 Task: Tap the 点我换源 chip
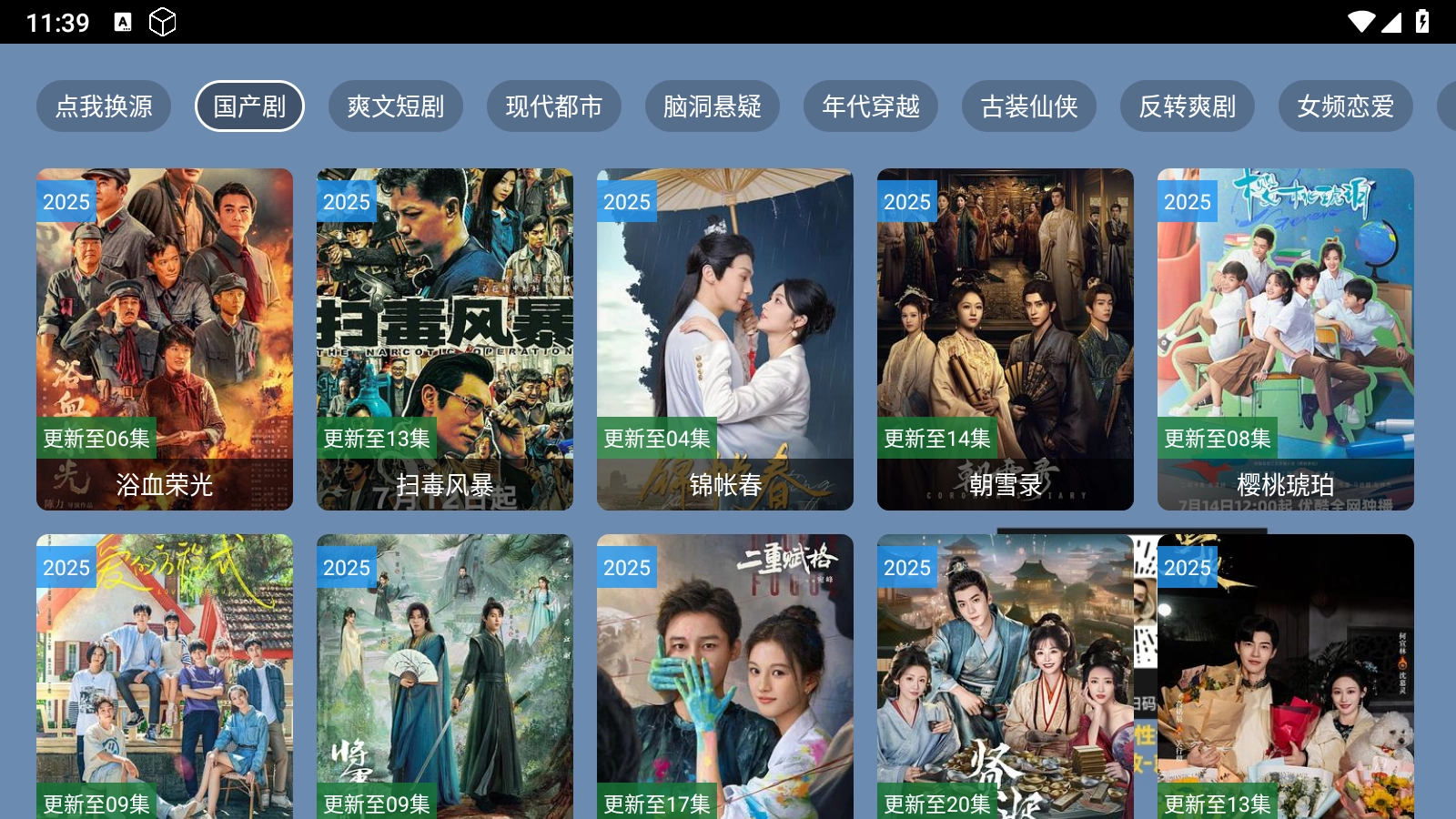[x=104, y=106]
